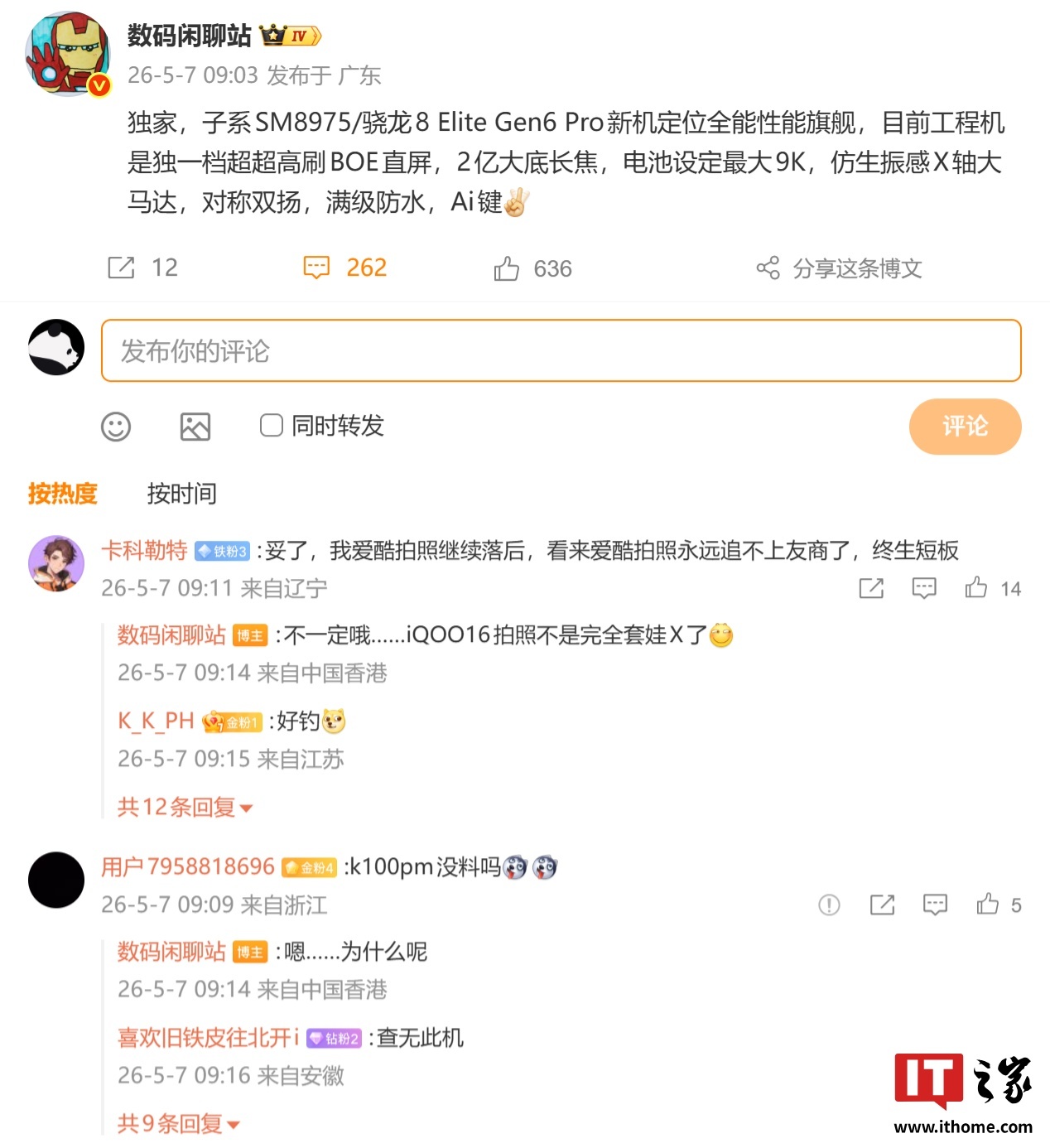This screenshot has width=1050, height=1148.
Task: Sort comments by 按热度
Action: pyautogui.click(x=63, y=494)
